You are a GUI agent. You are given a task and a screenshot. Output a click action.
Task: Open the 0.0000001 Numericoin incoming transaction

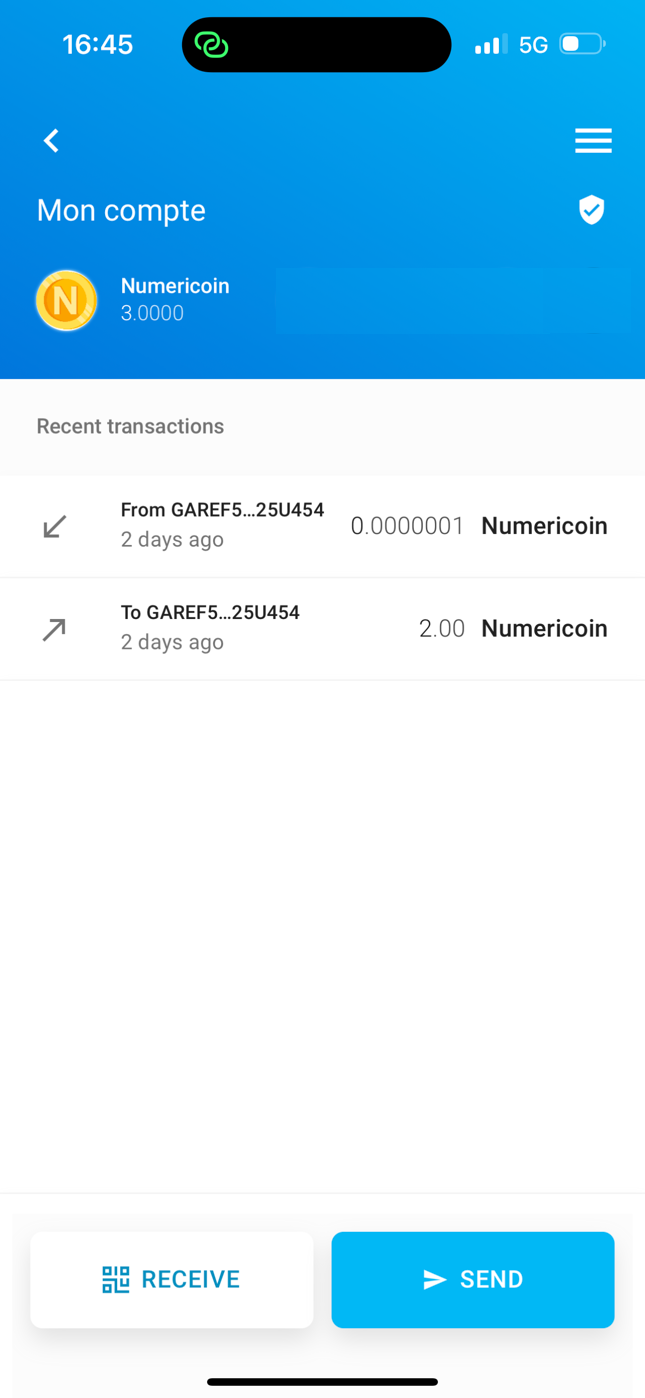(x=322, y=526)
